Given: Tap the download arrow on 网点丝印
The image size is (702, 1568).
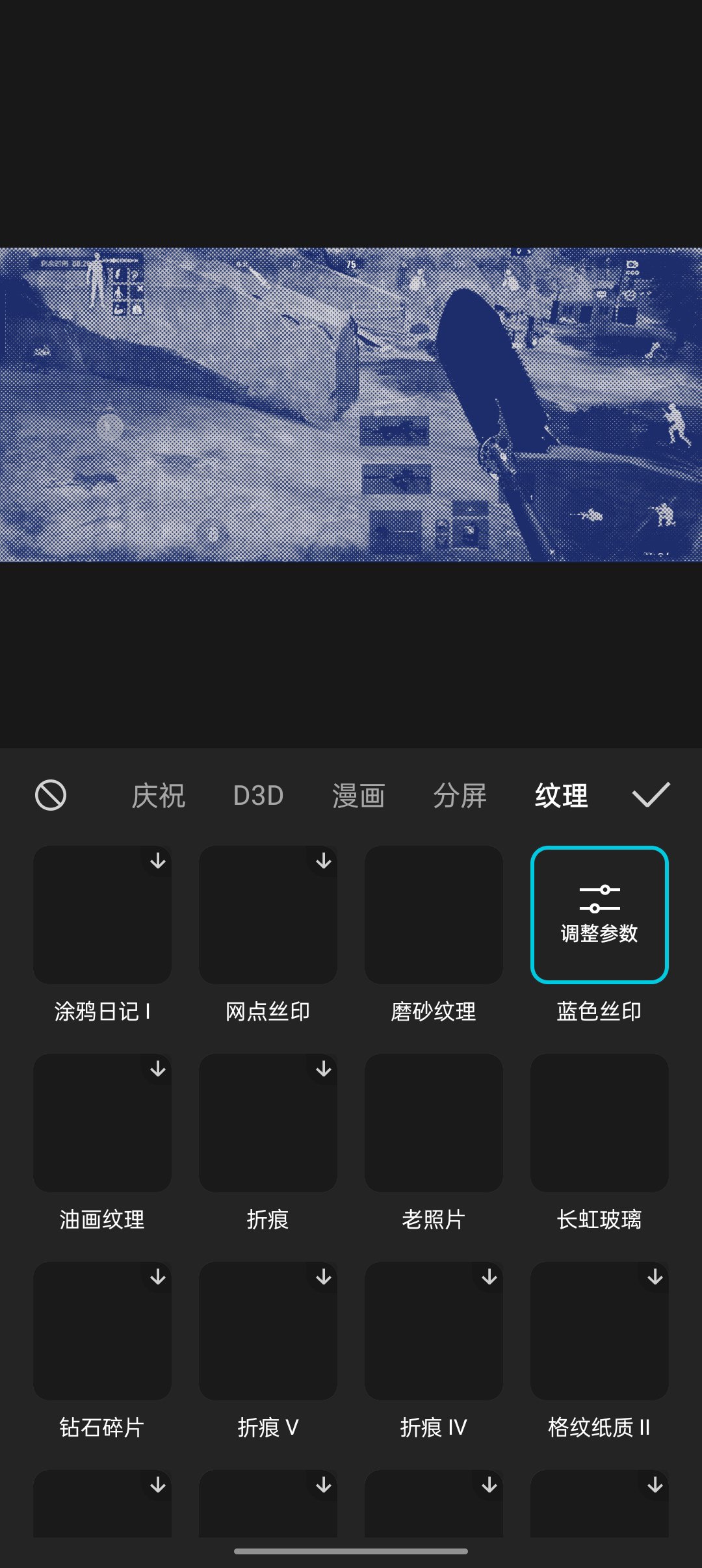Looking at the screenshot, I should pyautogui.click(x=324, y=861).
